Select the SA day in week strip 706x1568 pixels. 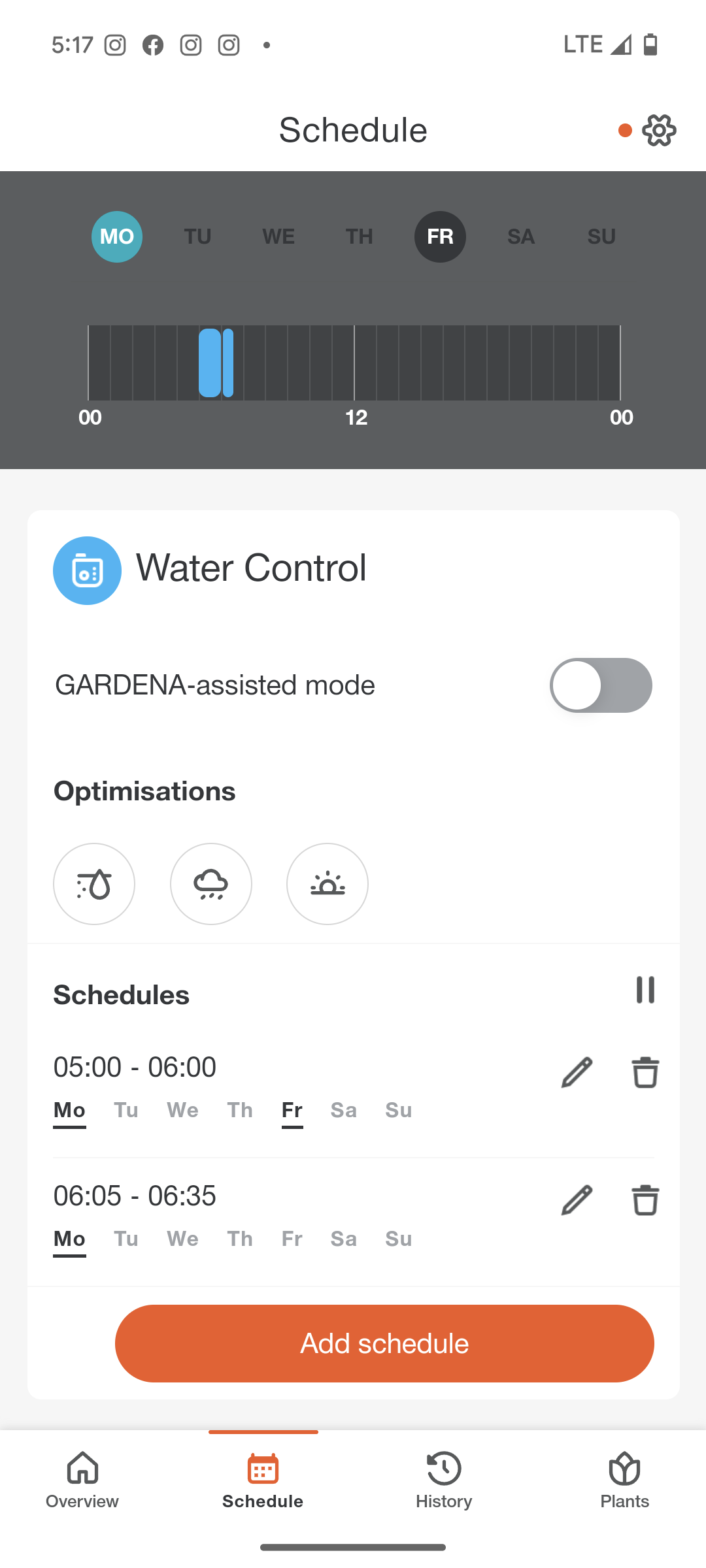[x=521, y=237]
